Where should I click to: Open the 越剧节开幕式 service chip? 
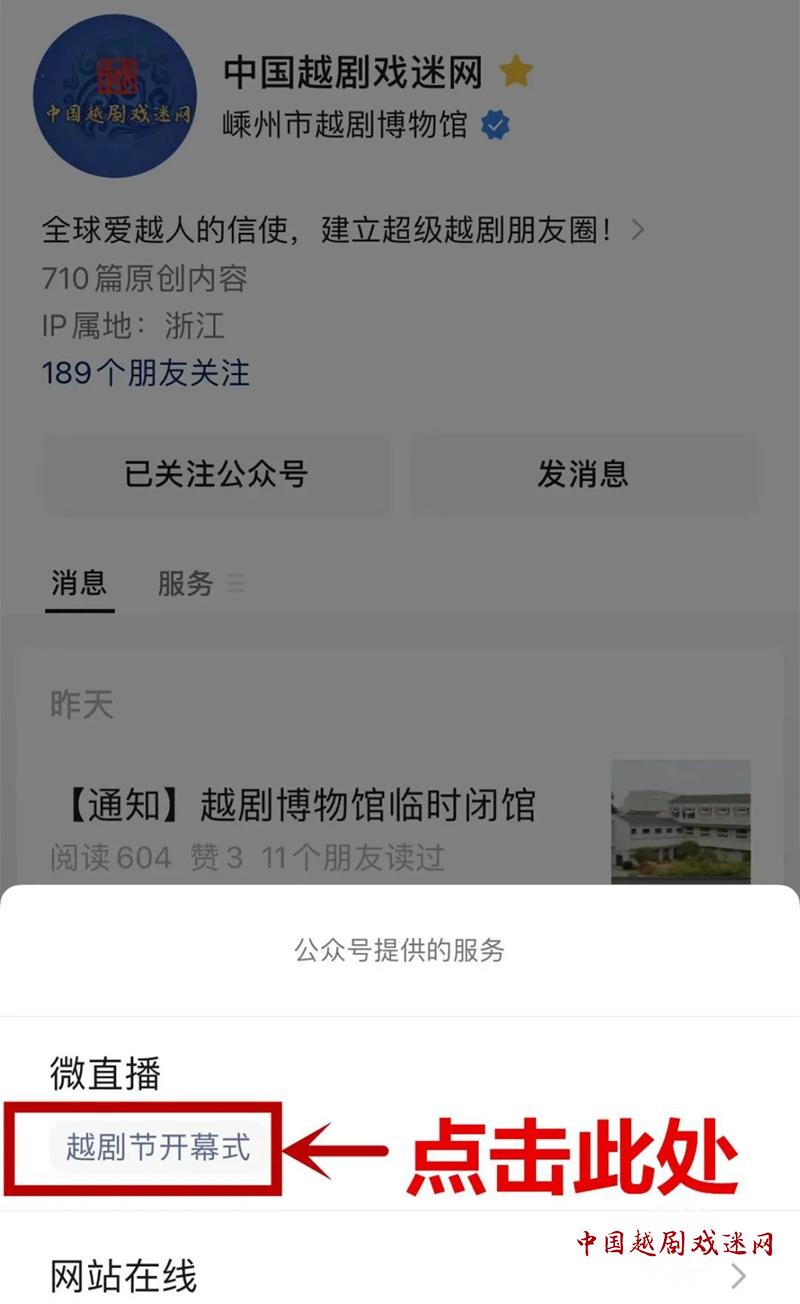coord(157,1147)
